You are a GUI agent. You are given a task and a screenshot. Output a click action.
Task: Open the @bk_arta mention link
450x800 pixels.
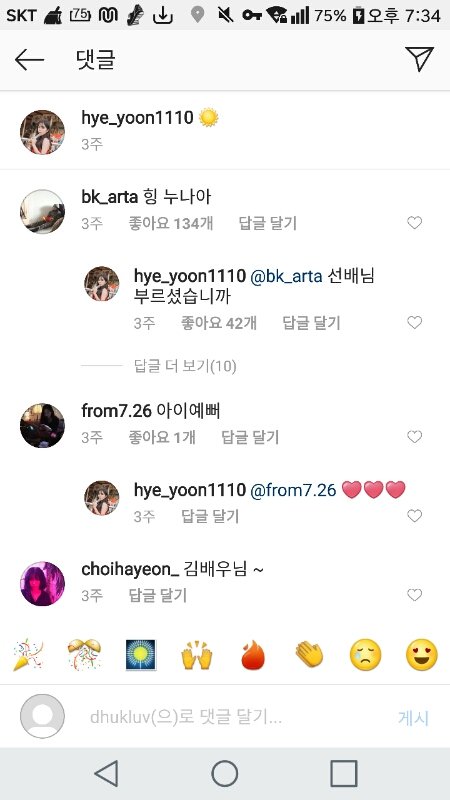tap(286, 276)
